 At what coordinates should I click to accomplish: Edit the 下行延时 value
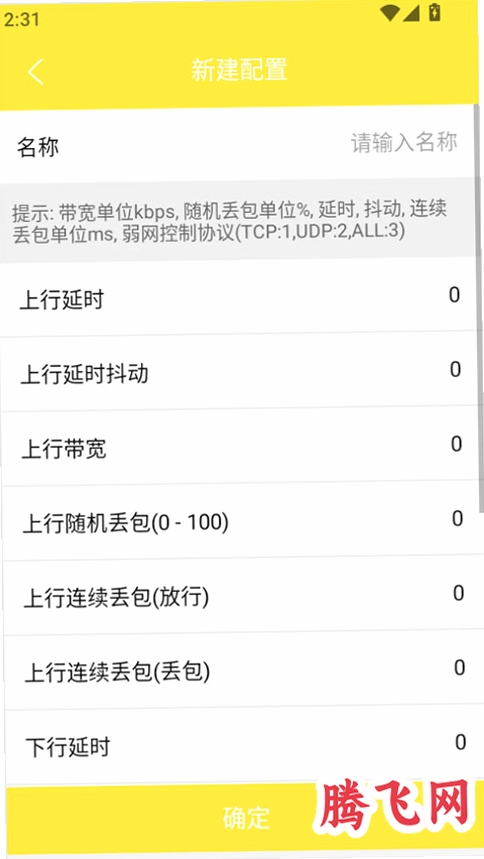[461, 742]
